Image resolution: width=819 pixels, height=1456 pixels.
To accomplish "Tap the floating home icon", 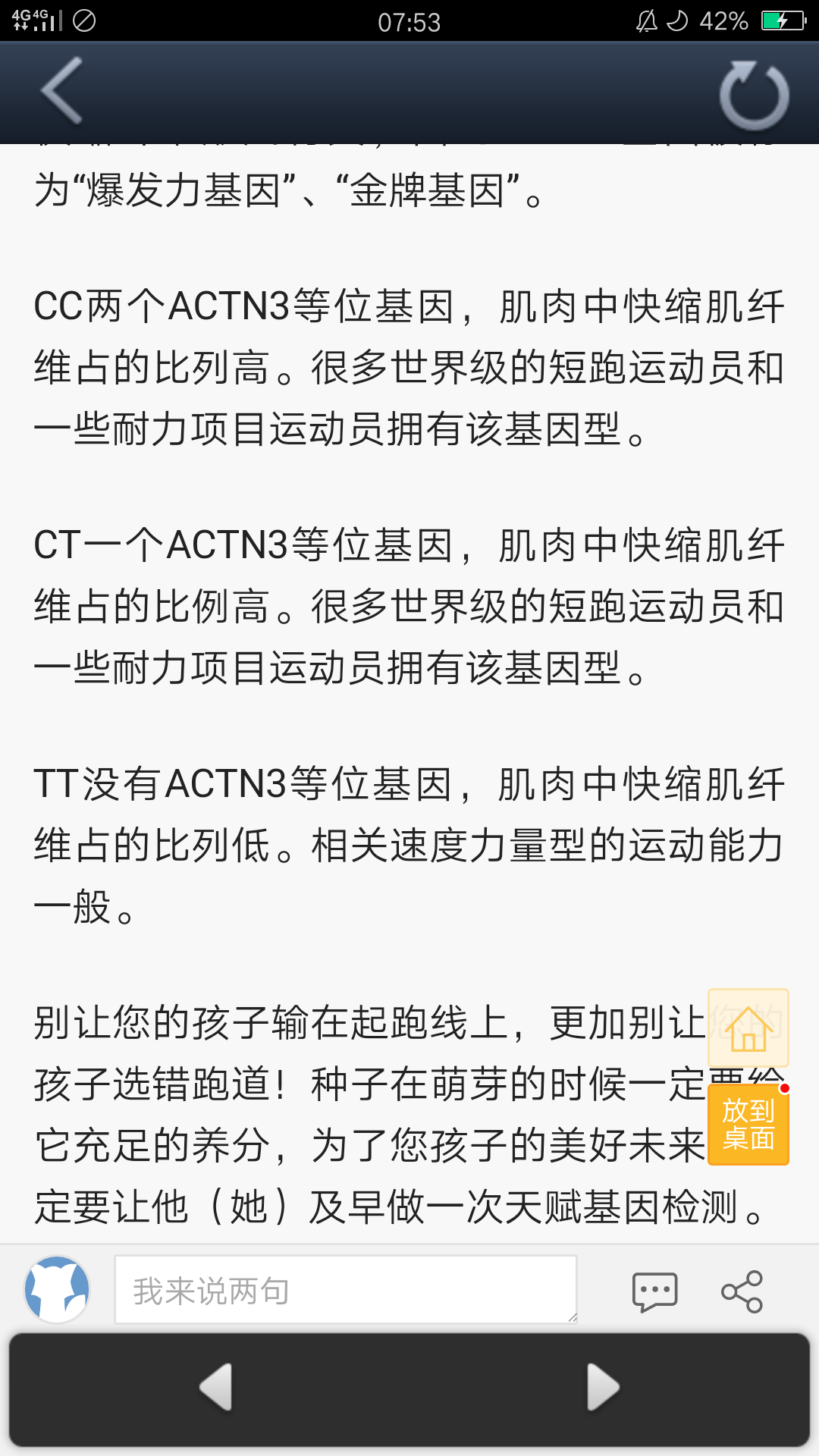I will [748, 1028].
